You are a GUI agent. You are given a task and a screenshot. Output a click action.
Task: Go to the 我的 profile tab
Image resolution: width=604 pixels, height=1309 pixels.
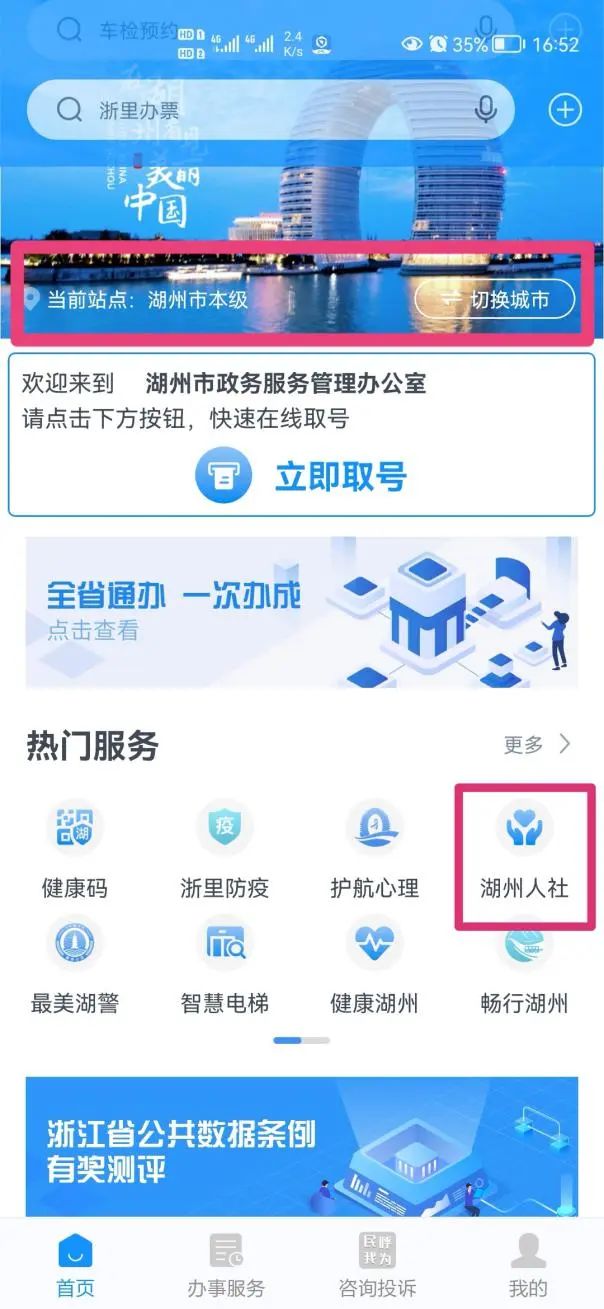(528, 1264)
